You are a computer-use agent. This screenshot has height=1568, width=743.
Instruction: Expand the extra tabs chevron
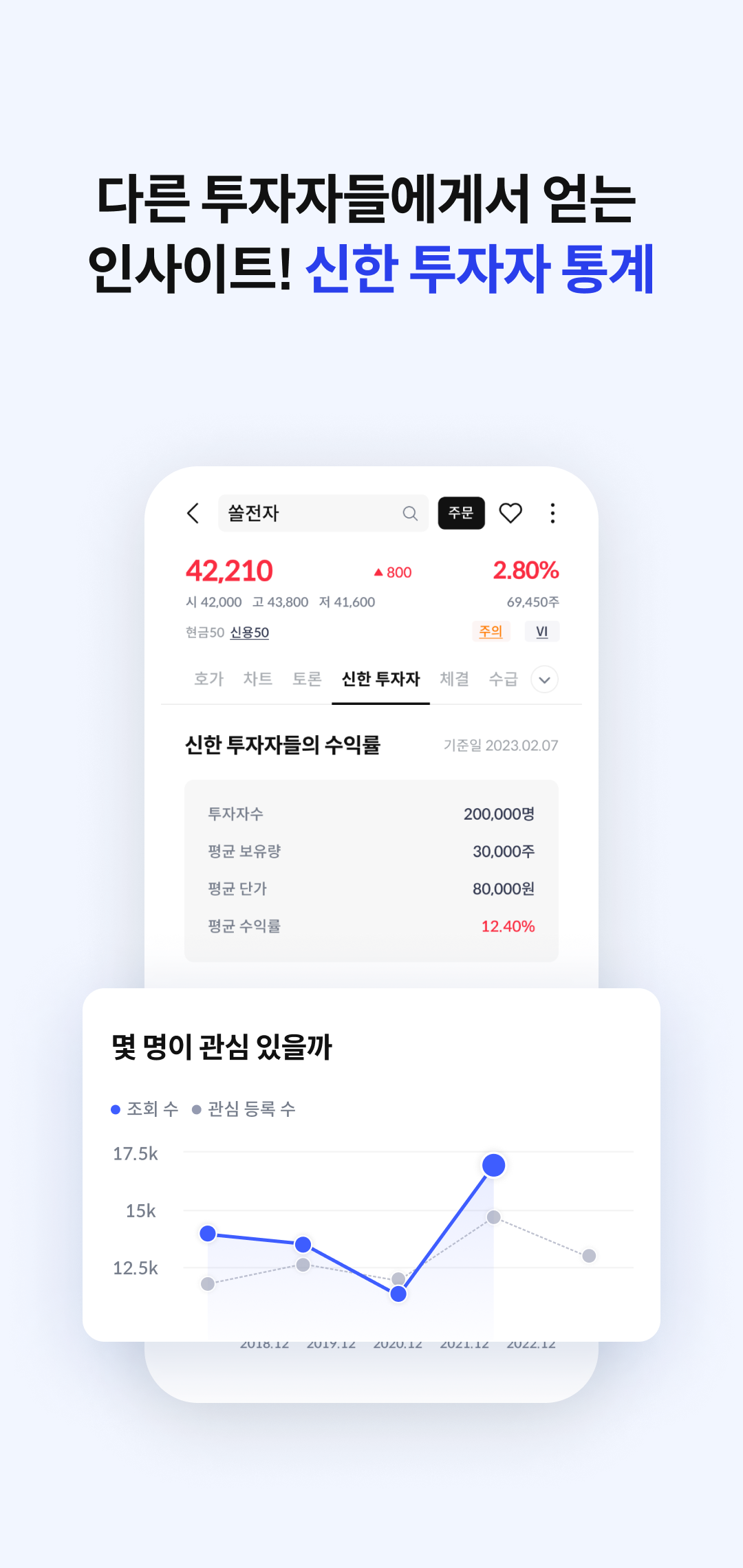tap(544, 679)
